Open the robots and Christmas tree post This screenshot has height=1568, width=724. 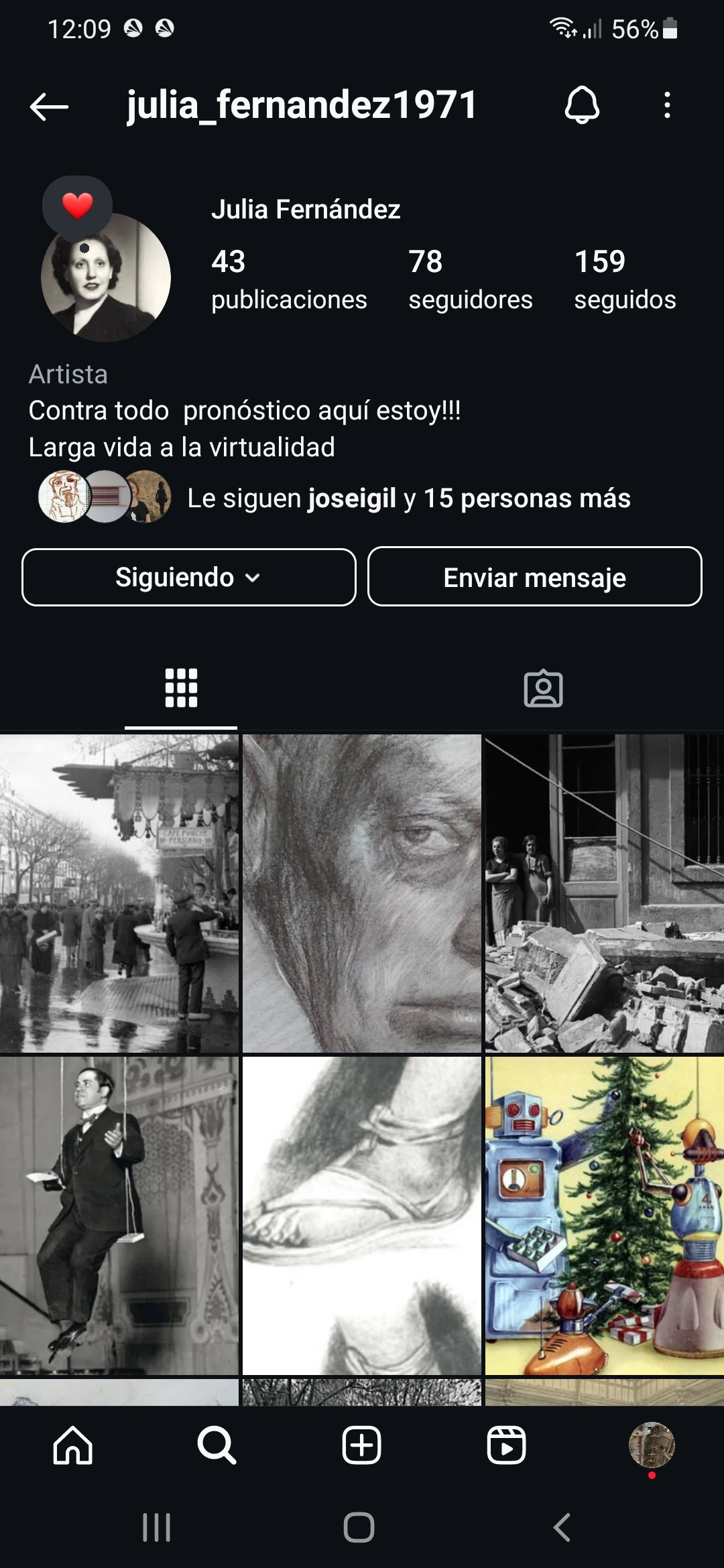click(x=604, y=1215)
